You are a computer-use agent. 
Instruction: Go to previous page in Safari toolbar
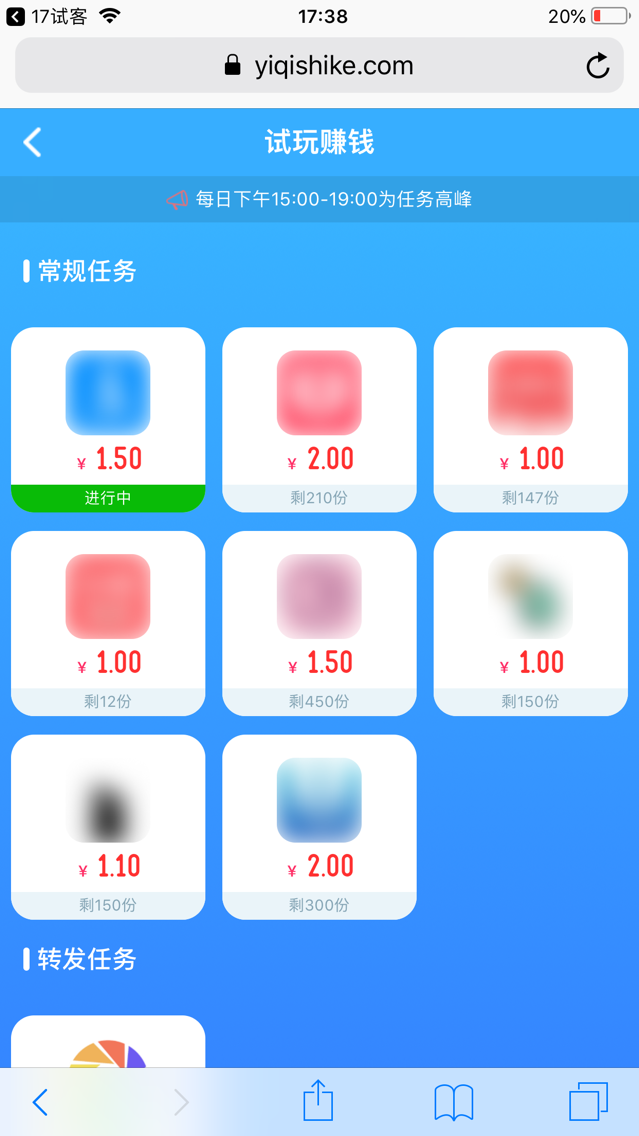[x=41, y=1102]
